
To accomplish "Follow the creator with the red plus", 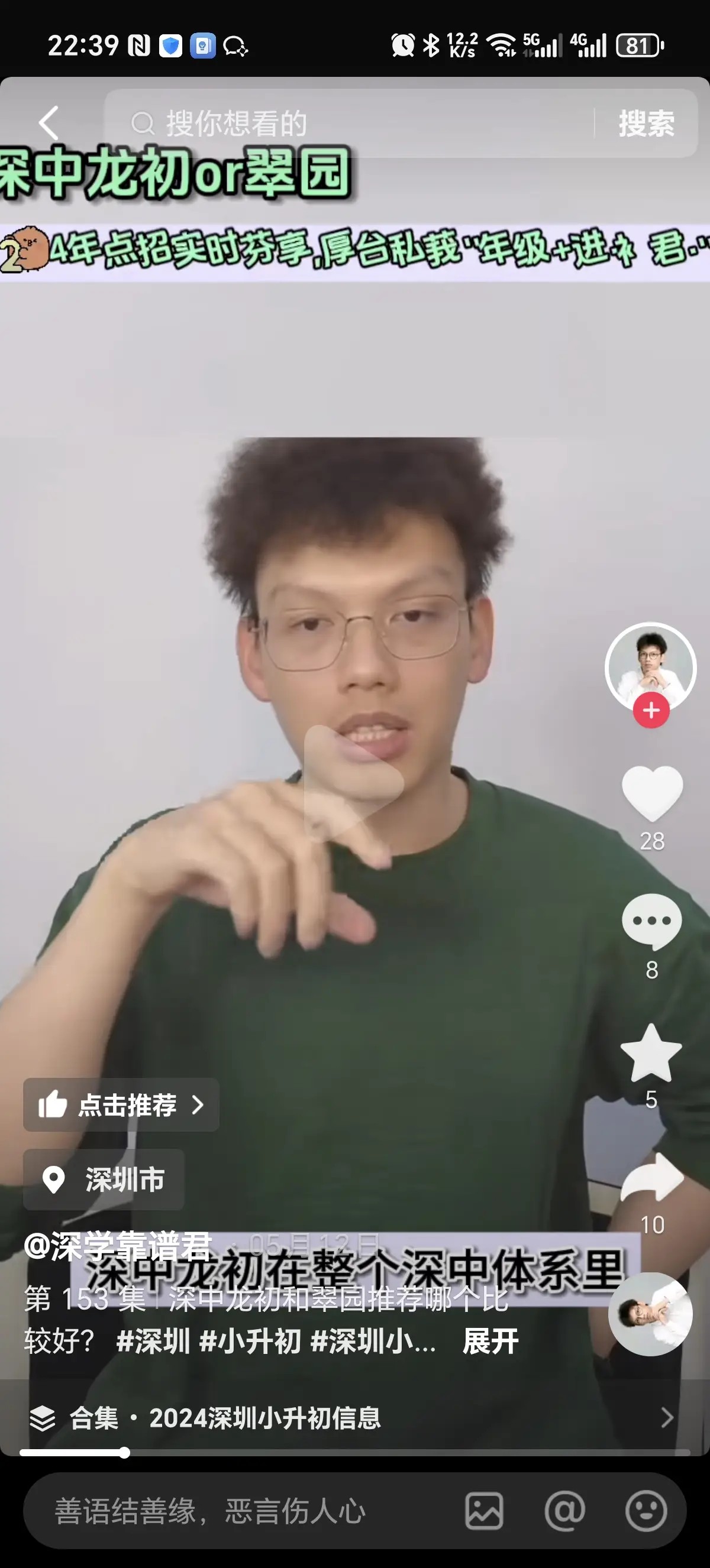I will (651, 710).
